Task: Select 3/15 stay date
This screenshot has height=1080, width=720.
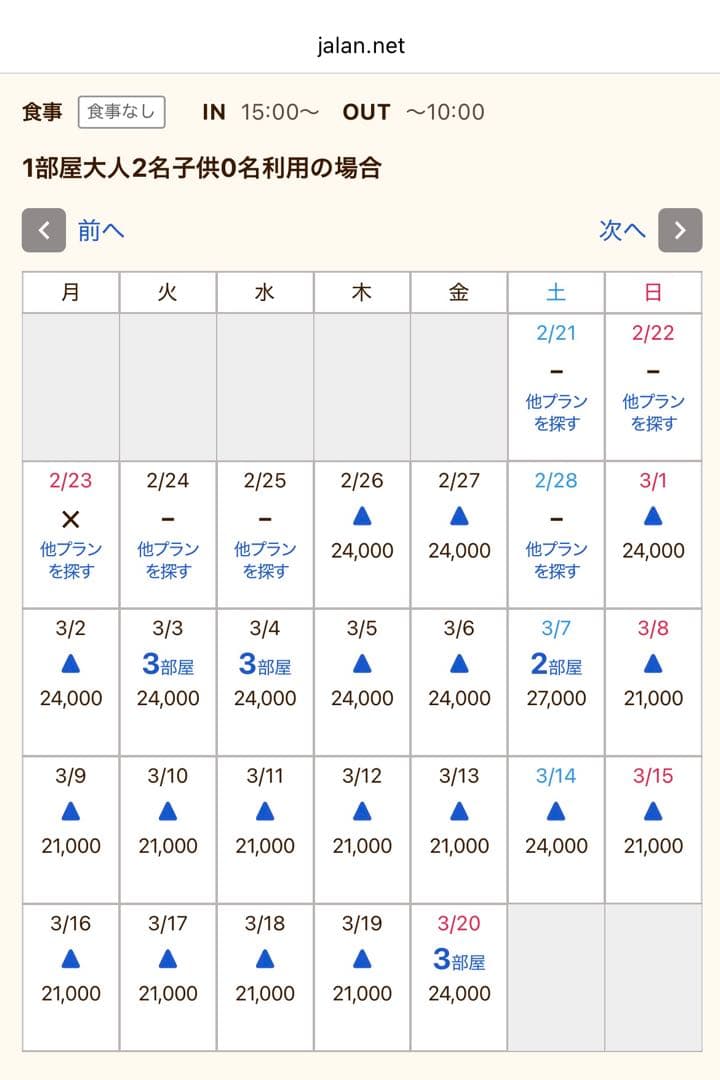Action: point(653,812)
